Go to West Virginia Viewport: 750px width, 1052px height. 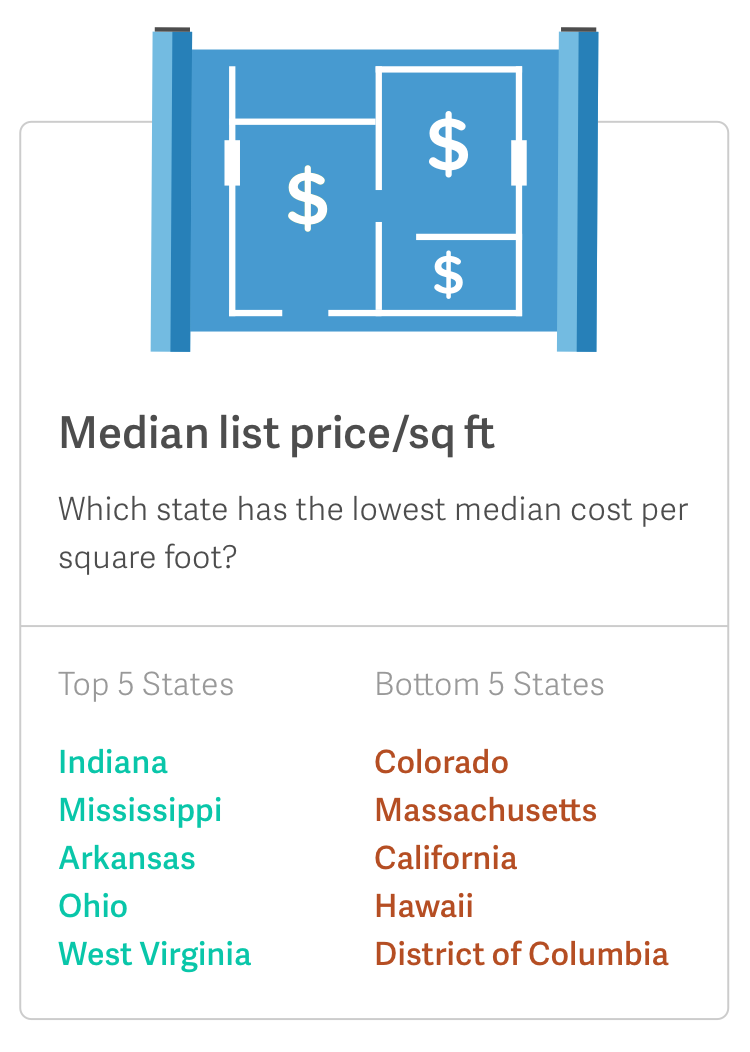[x=155, y=954]
